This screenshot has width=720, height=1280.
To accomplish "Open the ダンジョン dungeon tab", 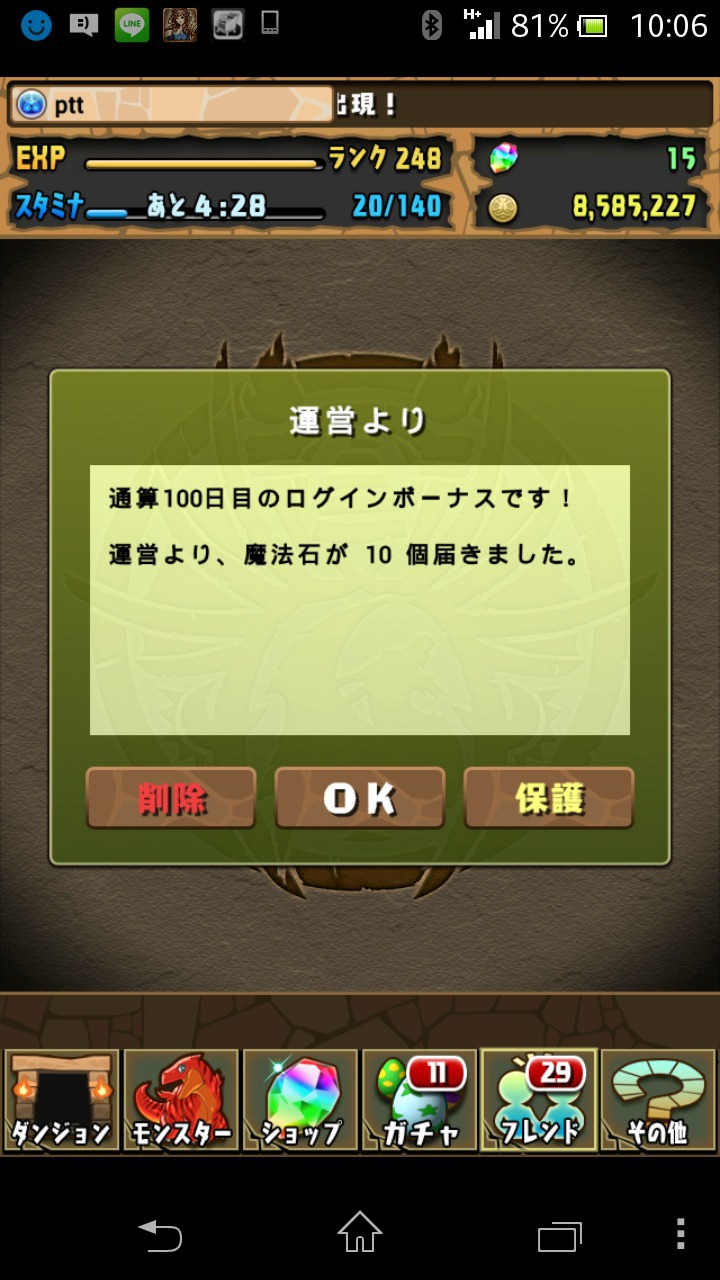I will click(61, 1101).
